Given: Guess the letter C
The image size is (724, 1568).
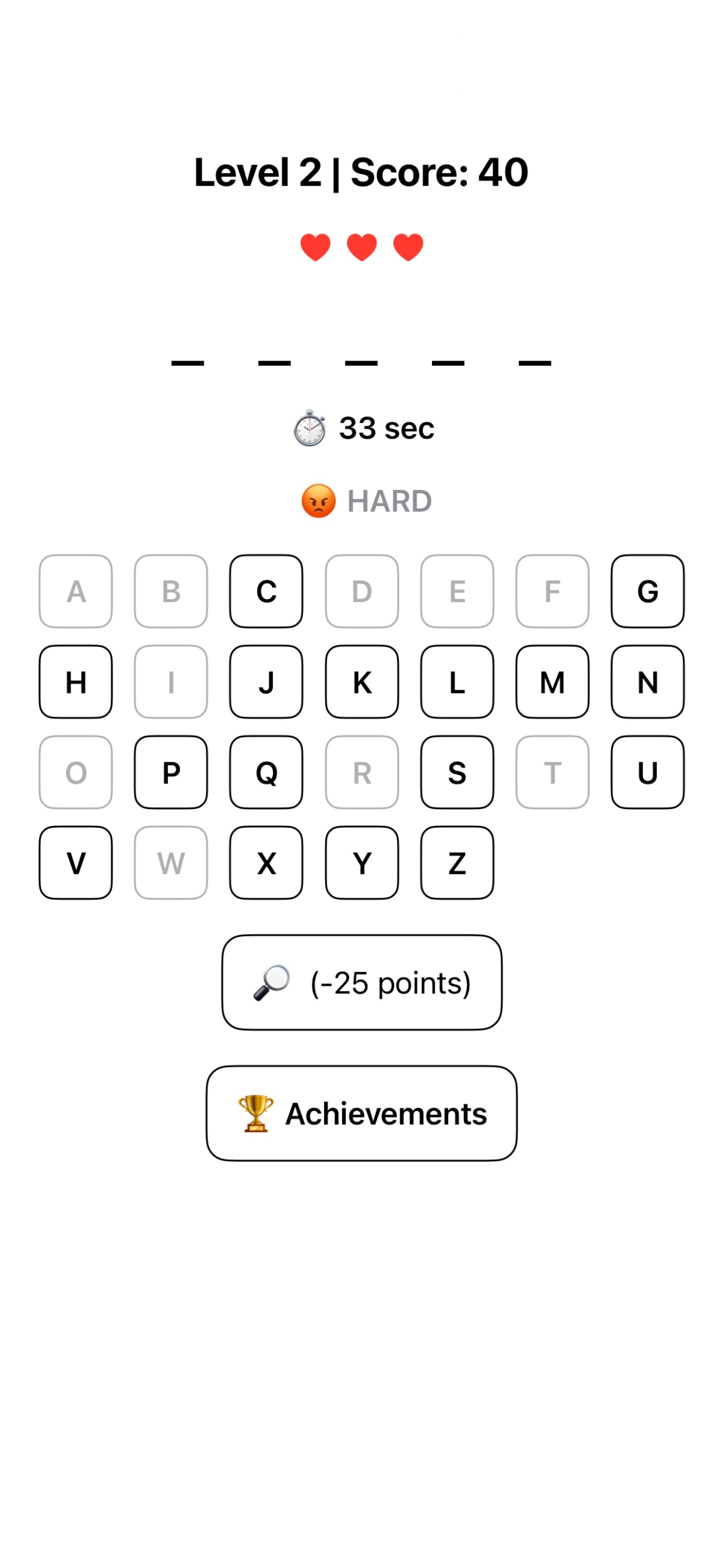Looking at the screenshot, I should (266, 591).
